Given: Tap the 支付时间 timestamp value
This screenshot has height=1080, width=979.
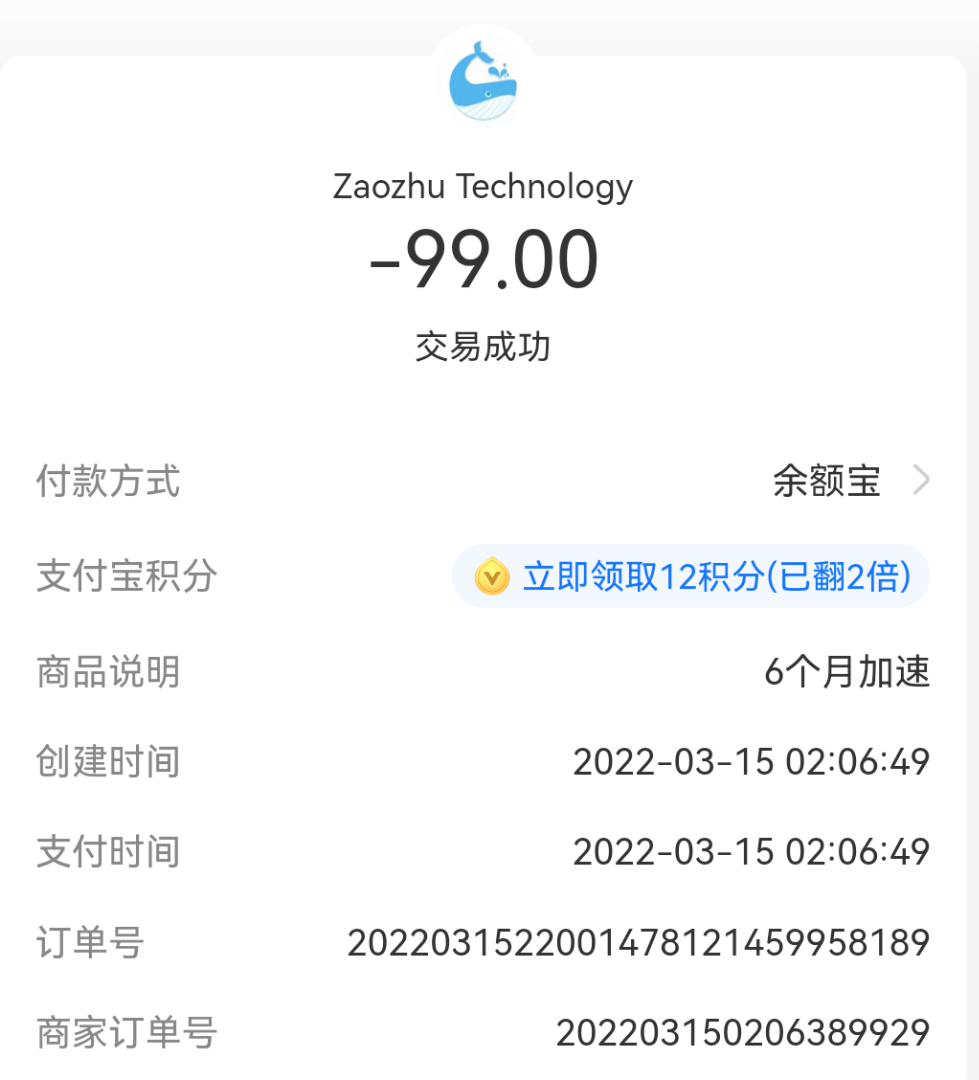Looking at the screenshot, I should 751,851.
